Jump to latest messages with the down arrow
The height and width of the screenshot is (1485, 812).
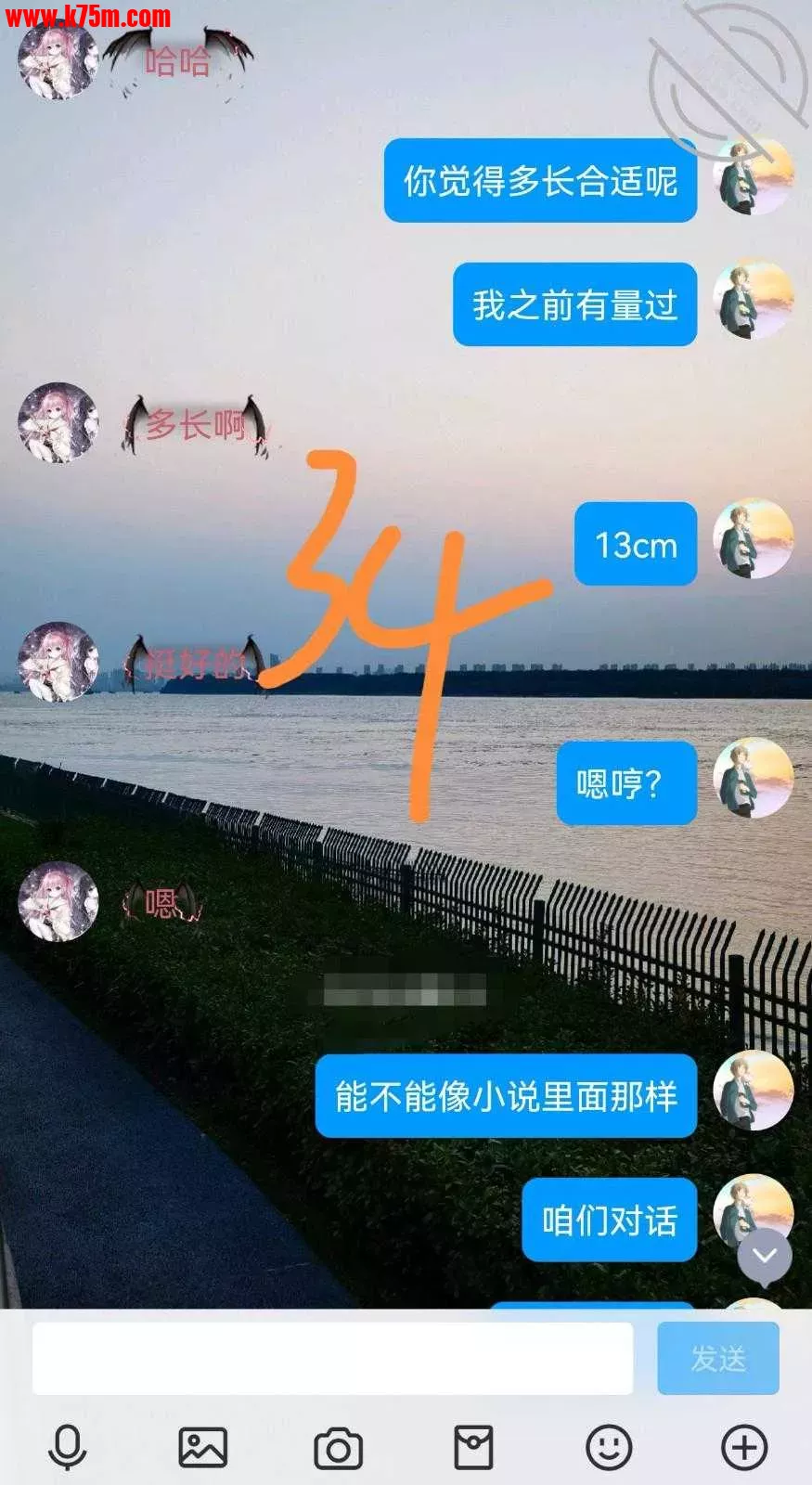pos(764,1256)
